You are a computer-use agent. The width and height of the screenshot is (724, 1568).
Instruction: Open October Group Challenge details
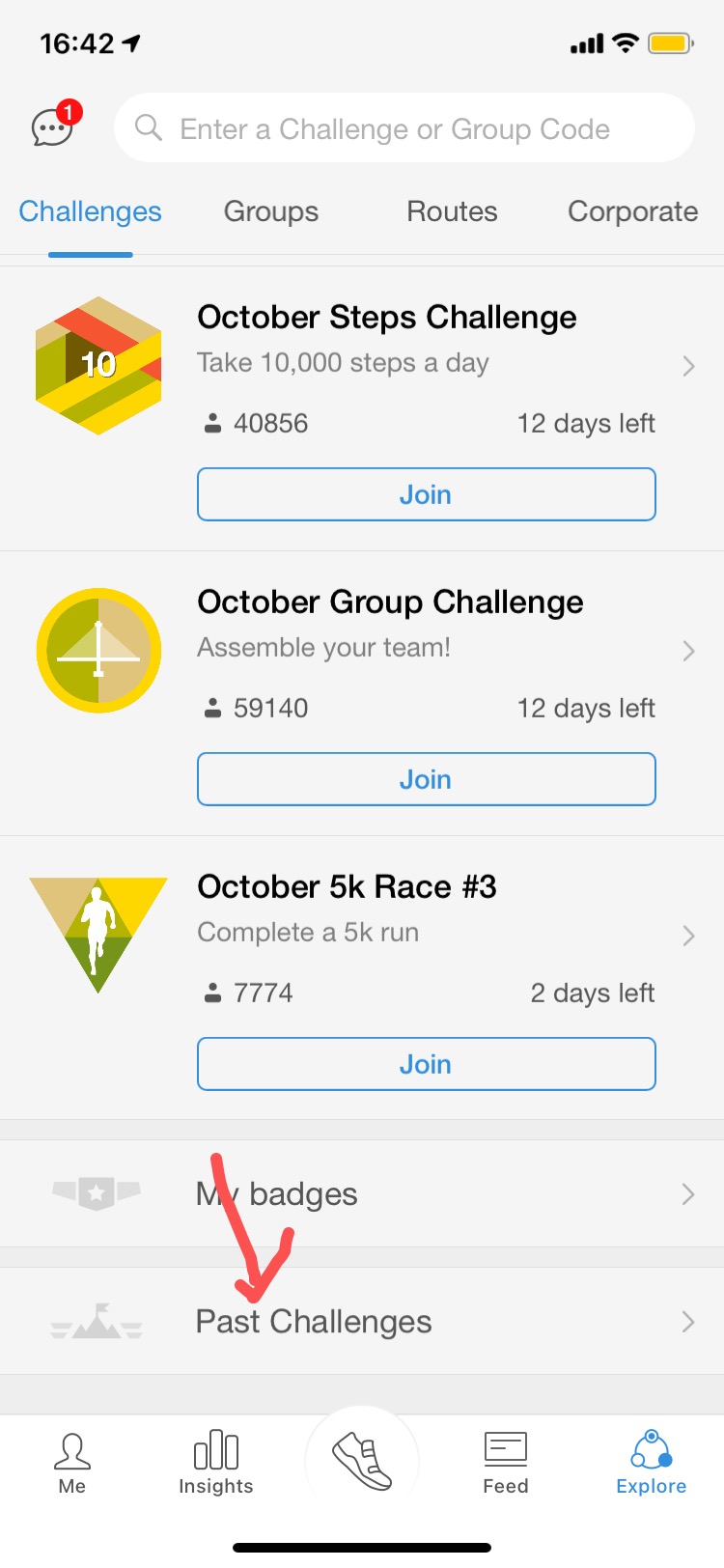pyautogui.click(x=362, y=650)
